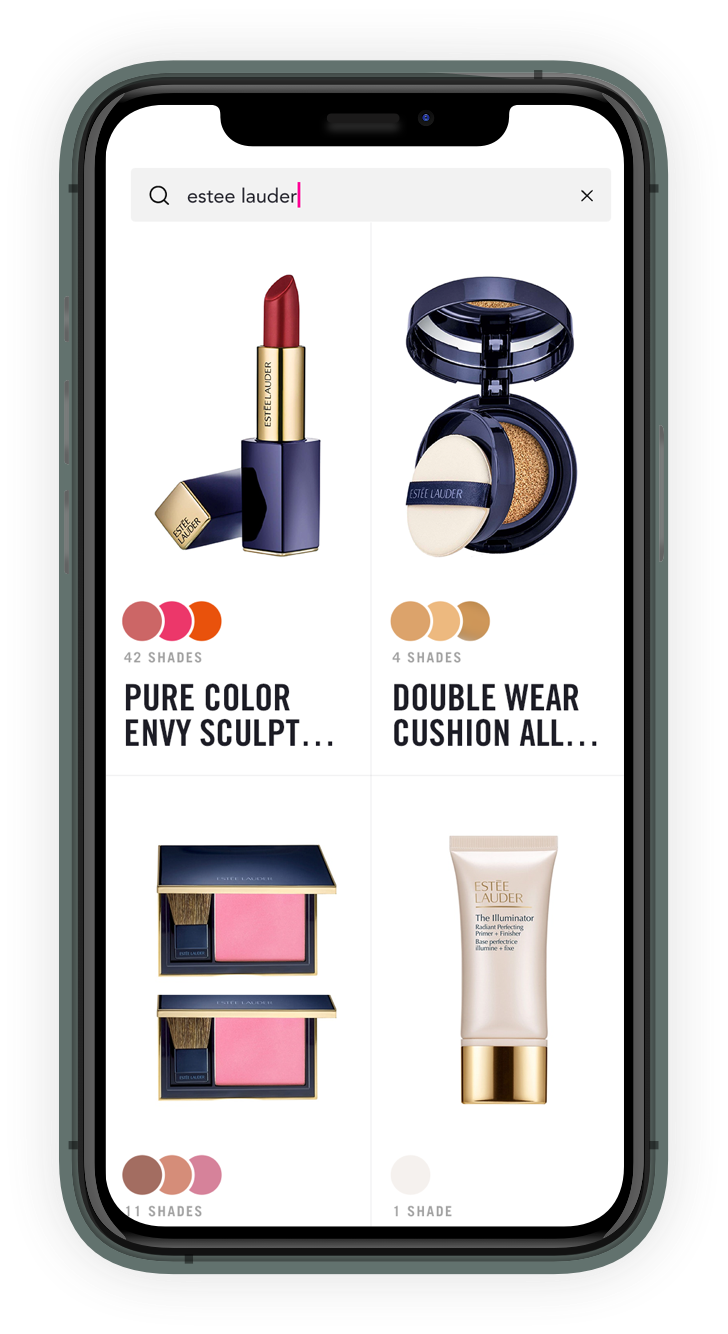728x1334 pixels.
Task: Open the Pure Color Envy Sculpt lipstick card
Action: click(x=238, y=500)
